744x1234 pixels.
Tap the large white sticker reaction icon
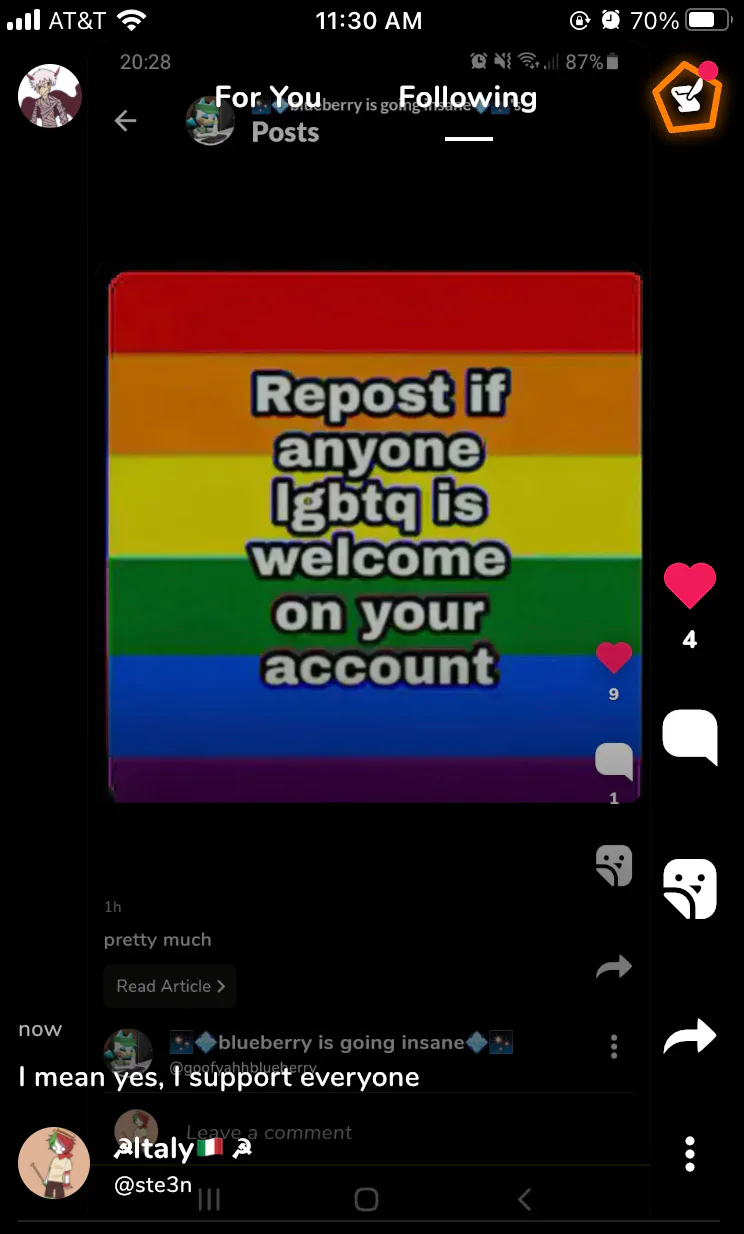click(x=690, y=888)
